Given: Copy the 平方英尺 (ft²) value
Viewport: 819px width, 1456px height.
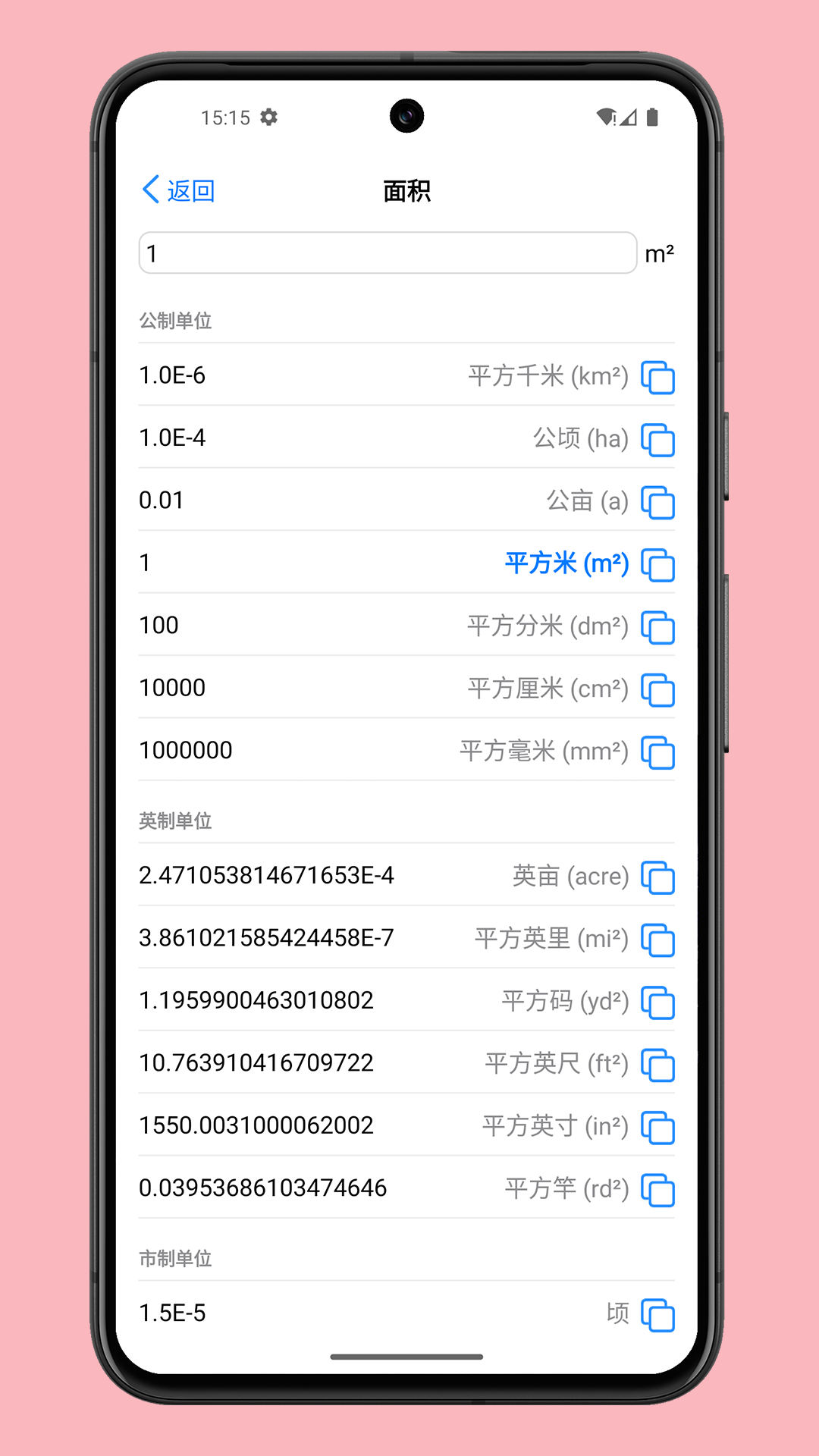Looking at the screenshot, I should 657,1065.
